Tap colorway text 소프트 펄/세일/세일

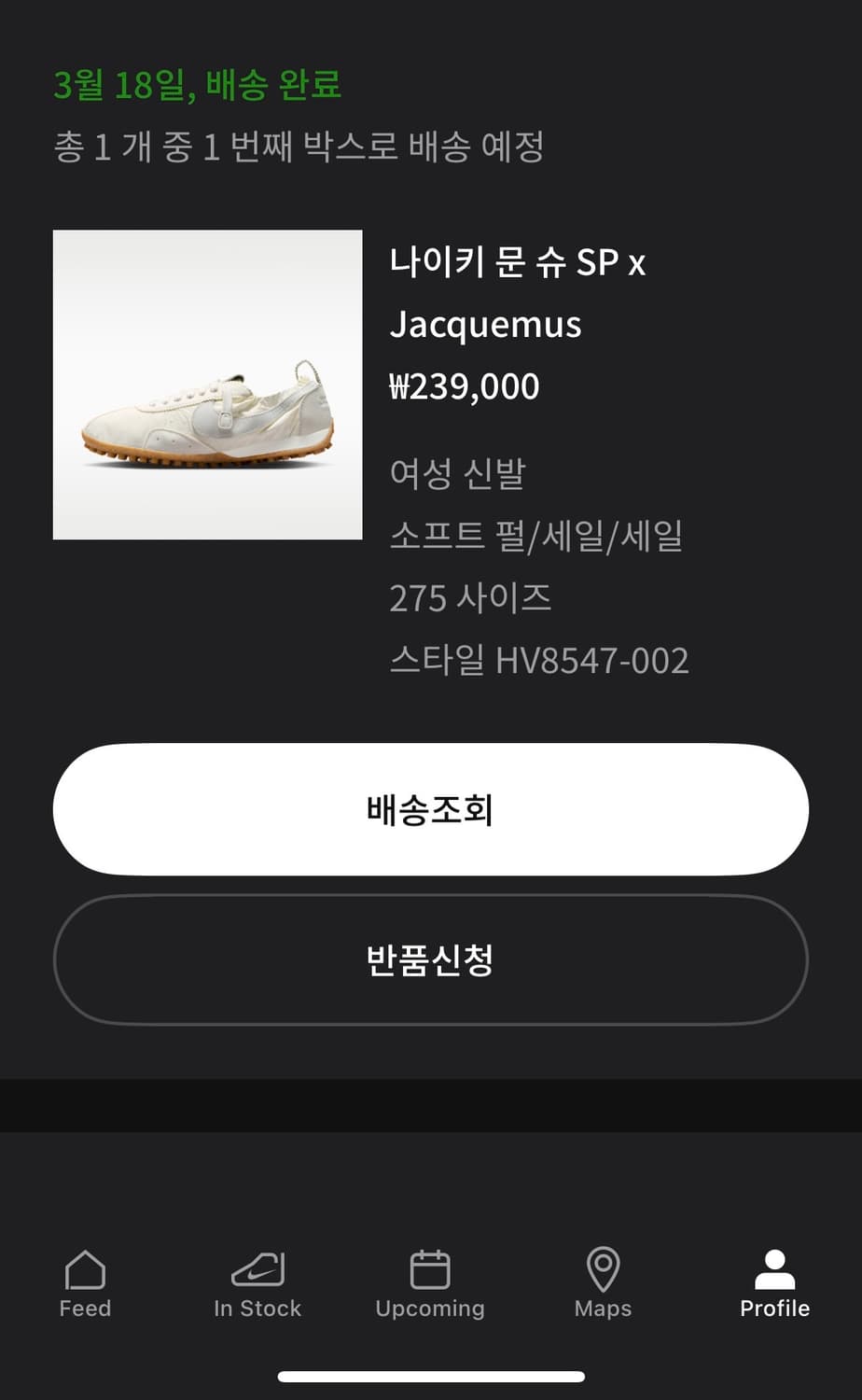coord(538,537)
